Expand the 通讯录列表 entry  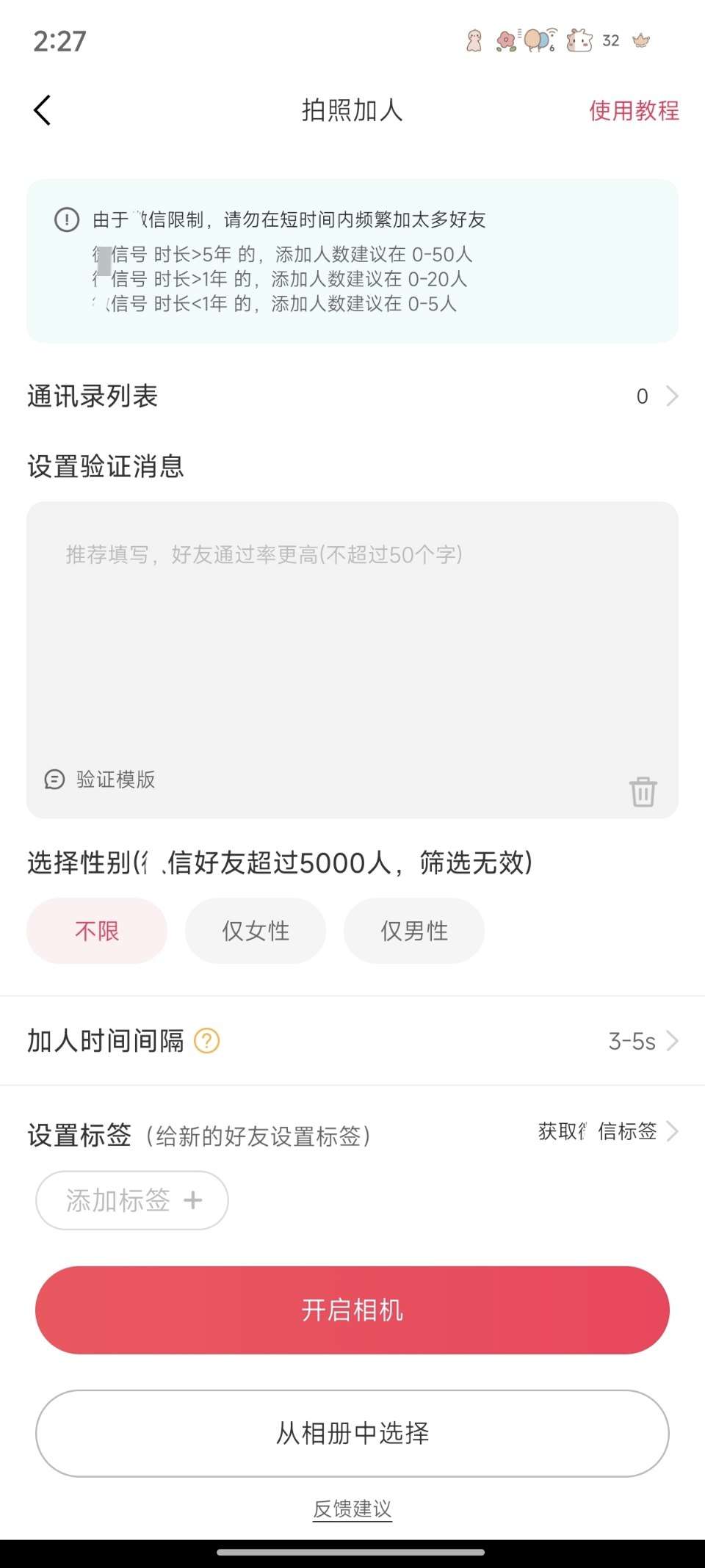[x=672, y=396]
